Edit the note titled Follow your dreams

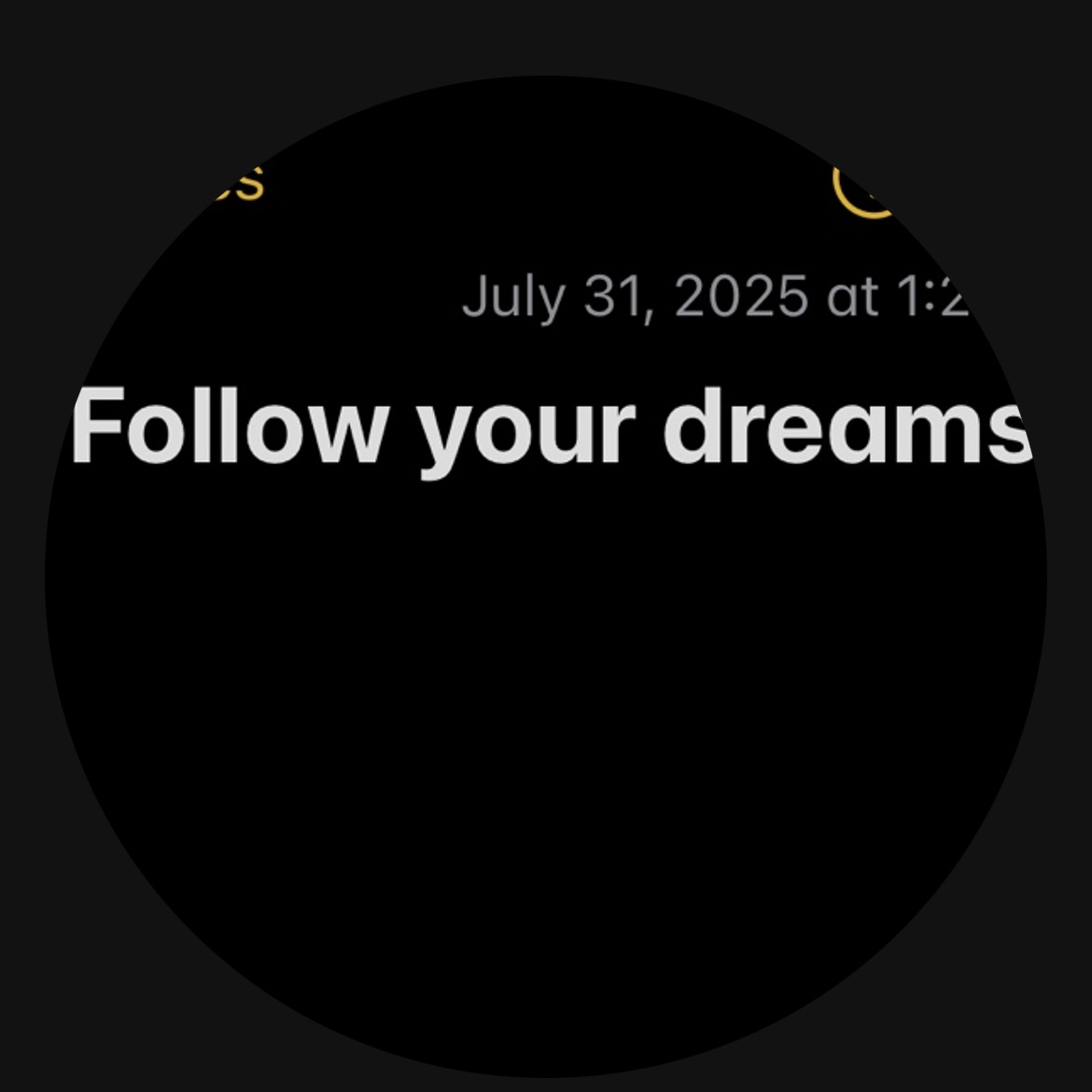tap(551, 427)
